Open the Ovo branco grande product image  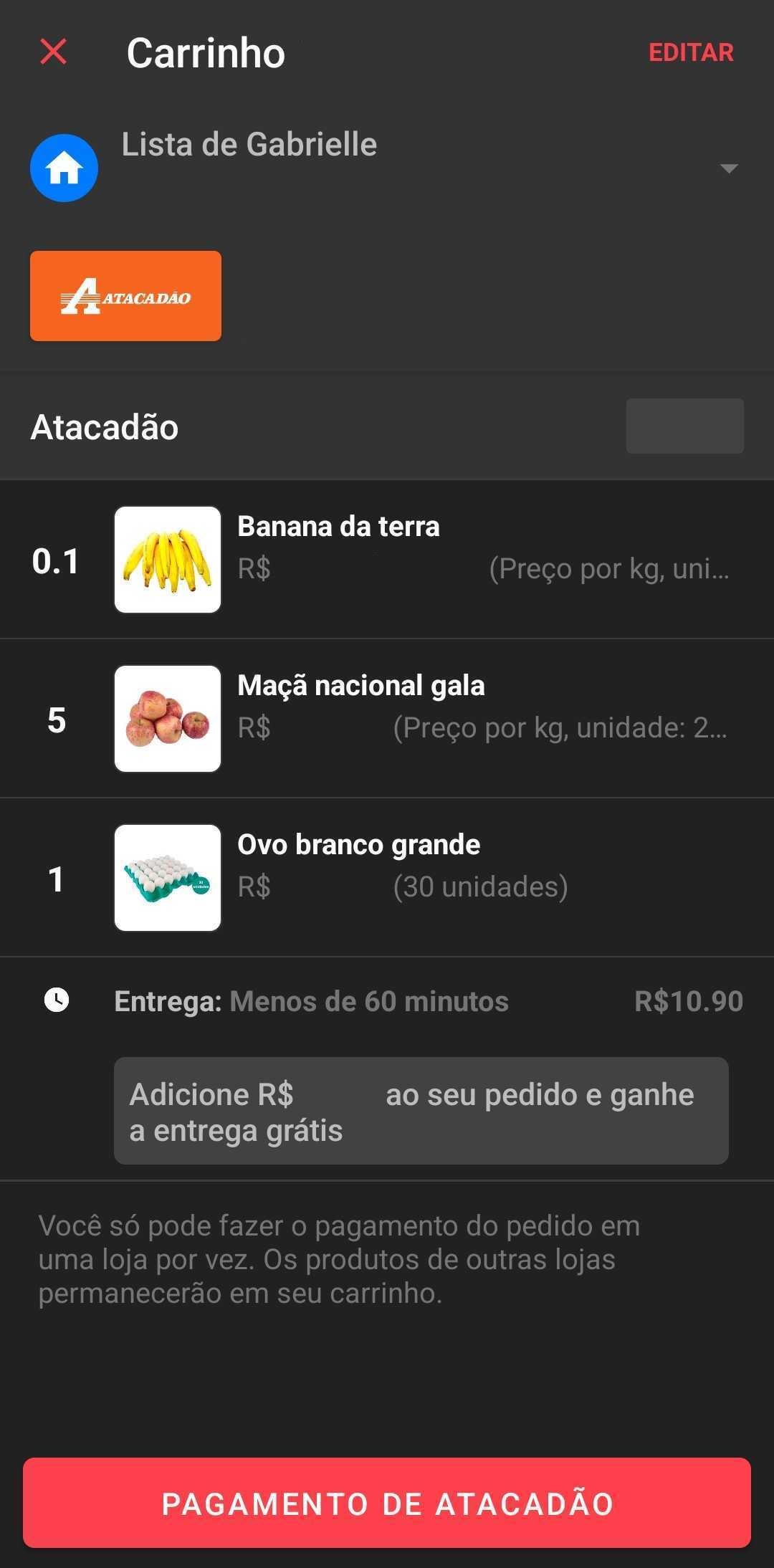167,877
